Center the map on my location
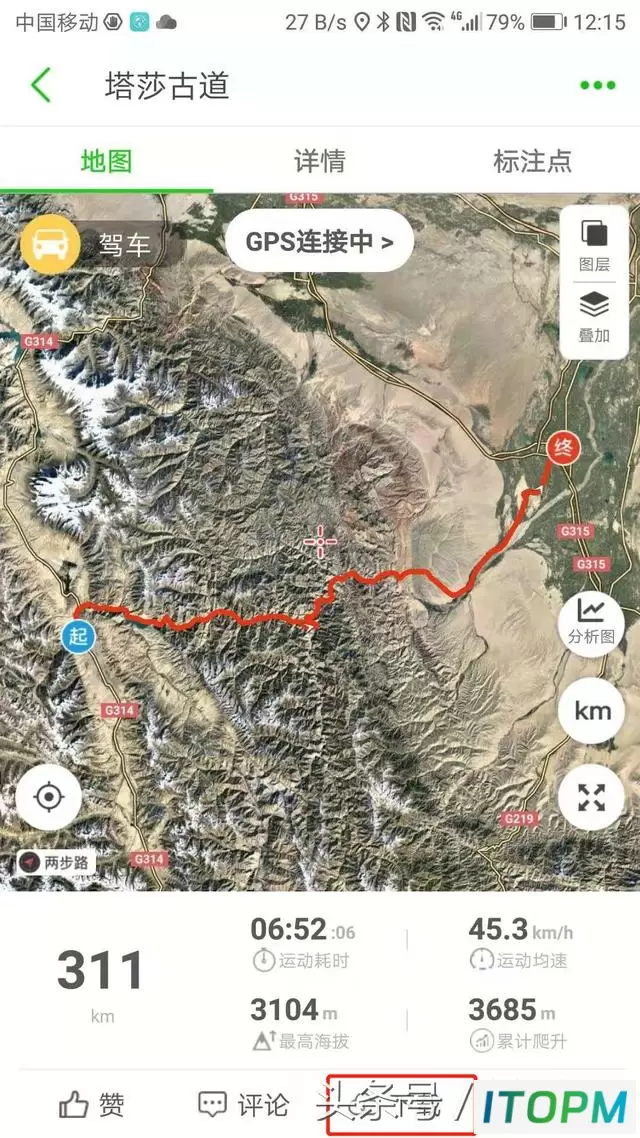This screenshot has width=640, height=1138. coord(49,798)
